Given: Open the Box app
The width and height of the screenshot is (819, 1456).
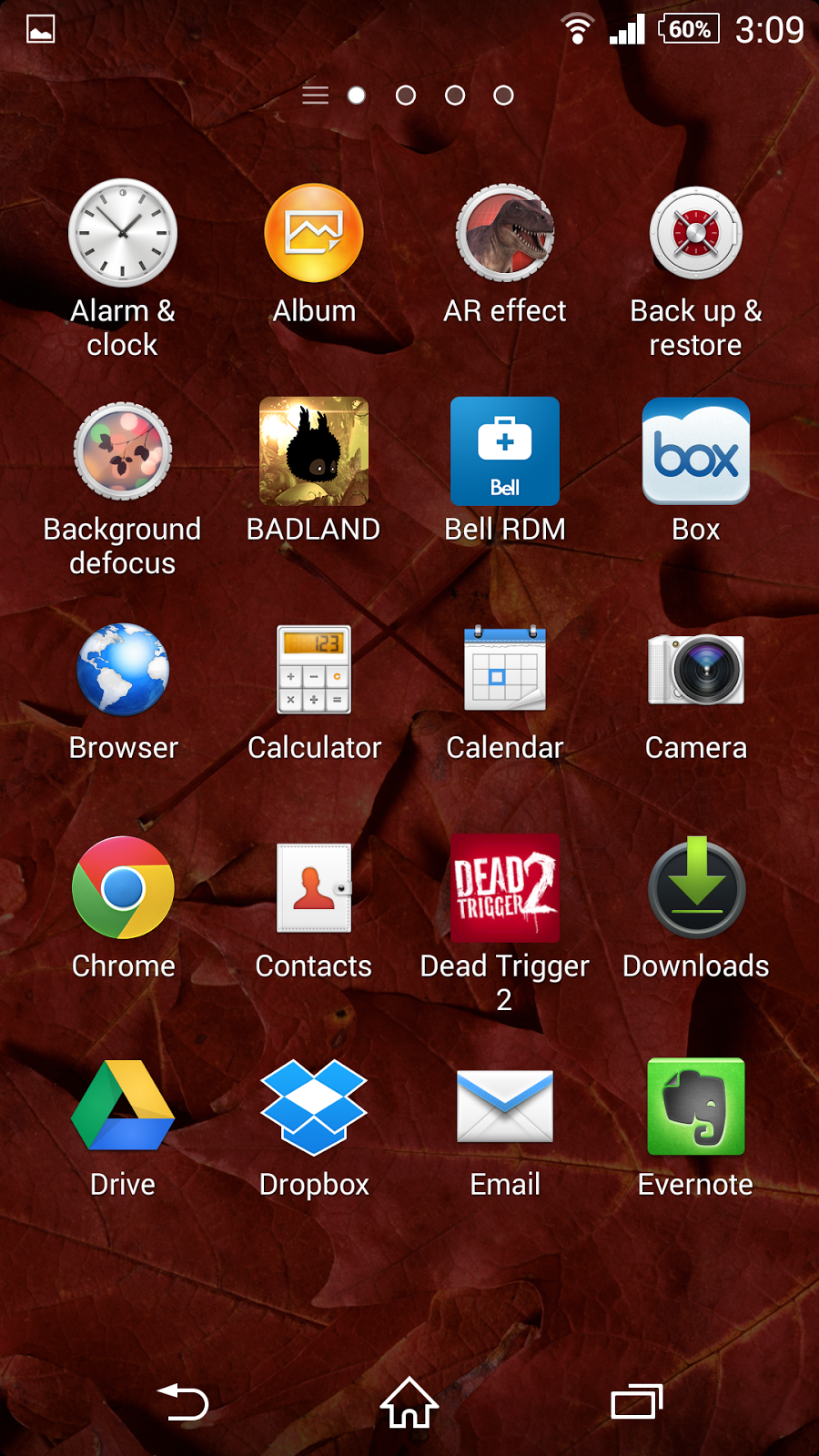Looking at the screenshot, I should click(695, 451).
